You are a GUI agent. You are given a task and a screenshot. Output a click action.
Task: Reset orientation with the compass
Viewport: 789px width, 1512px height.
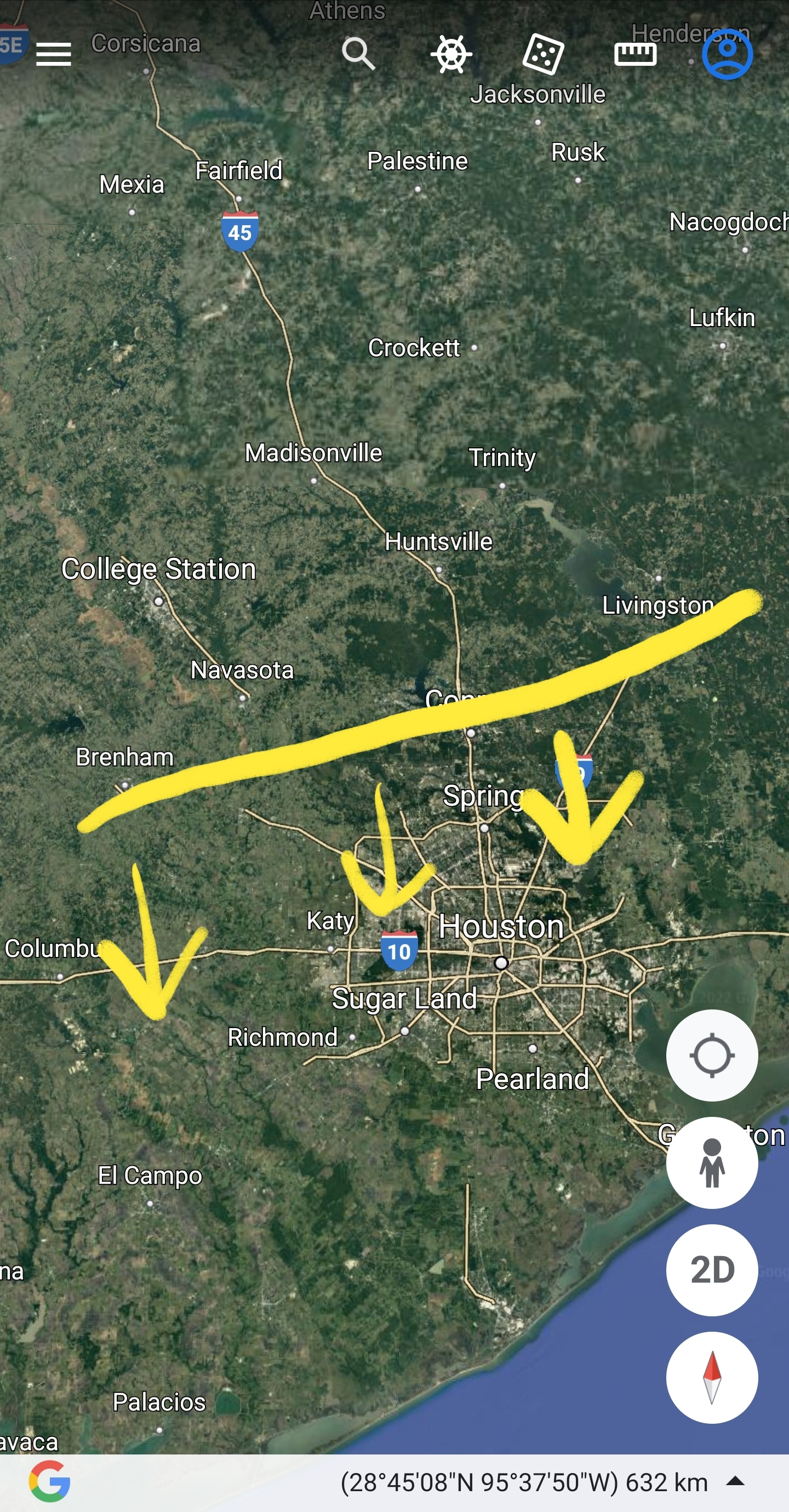tap(712, 1377)
